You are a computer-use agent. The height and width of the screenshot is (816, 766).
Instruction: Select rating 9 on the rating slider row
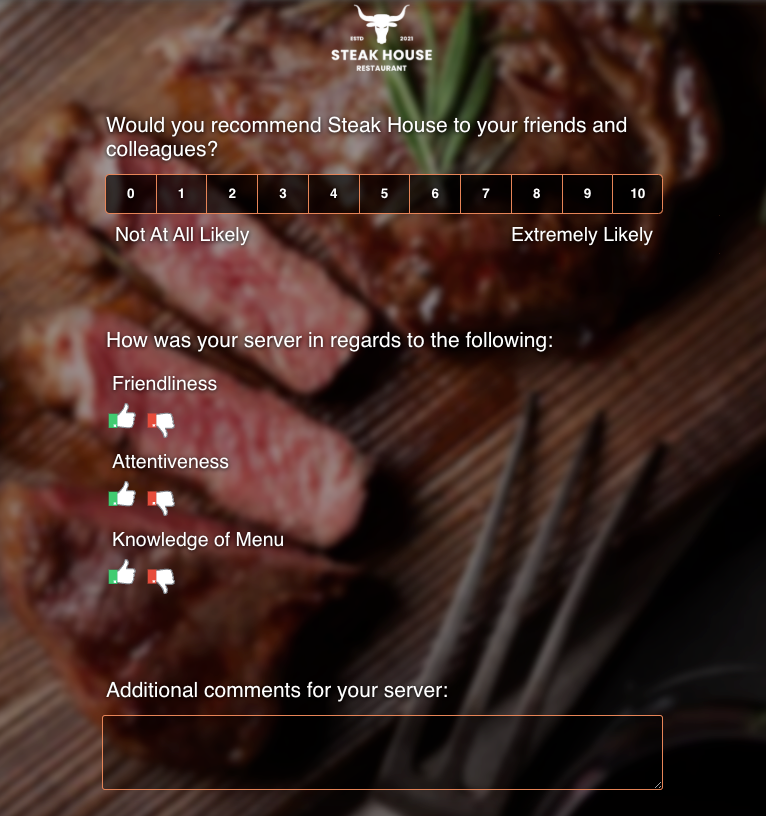tap(587, 194)
